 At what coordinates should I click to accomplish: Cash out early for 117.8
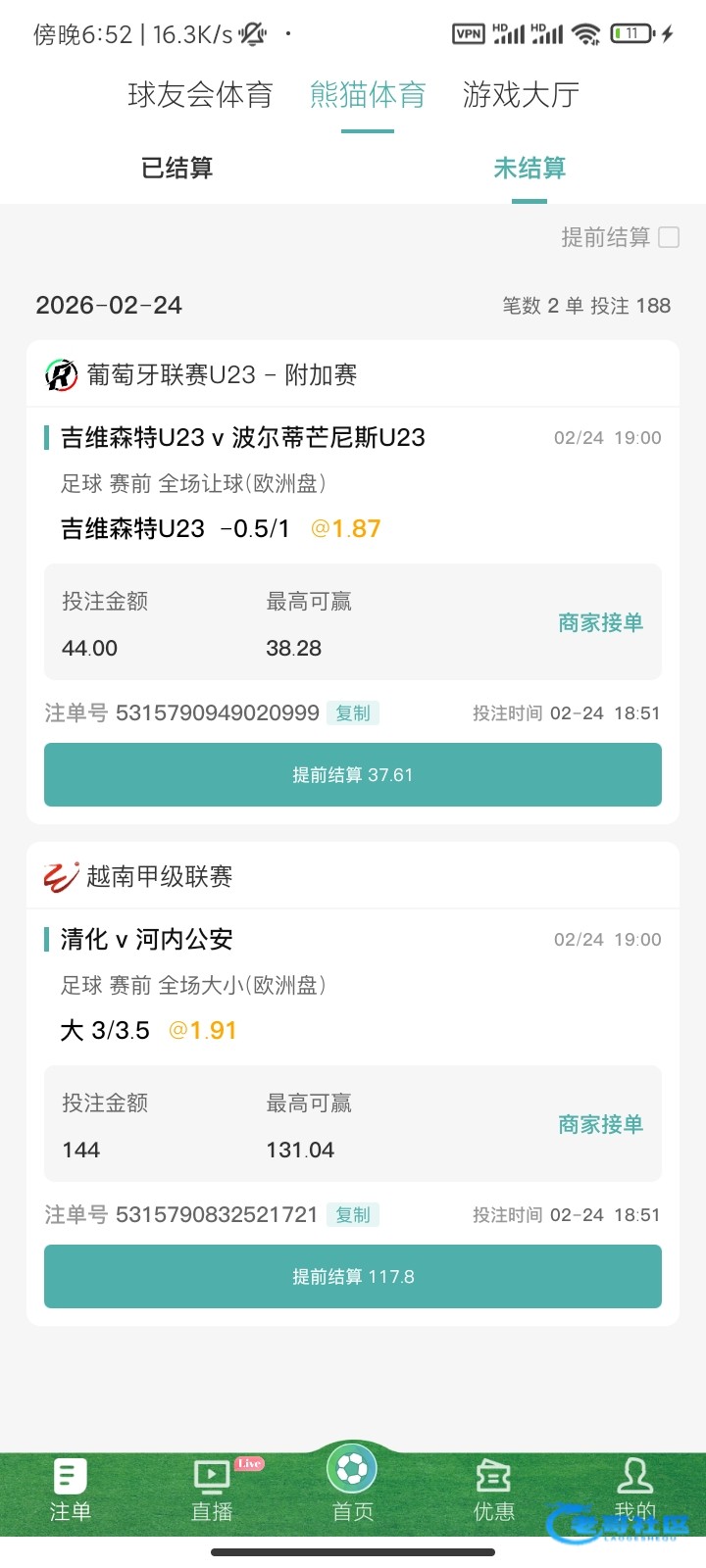[x=353, y=1277]
